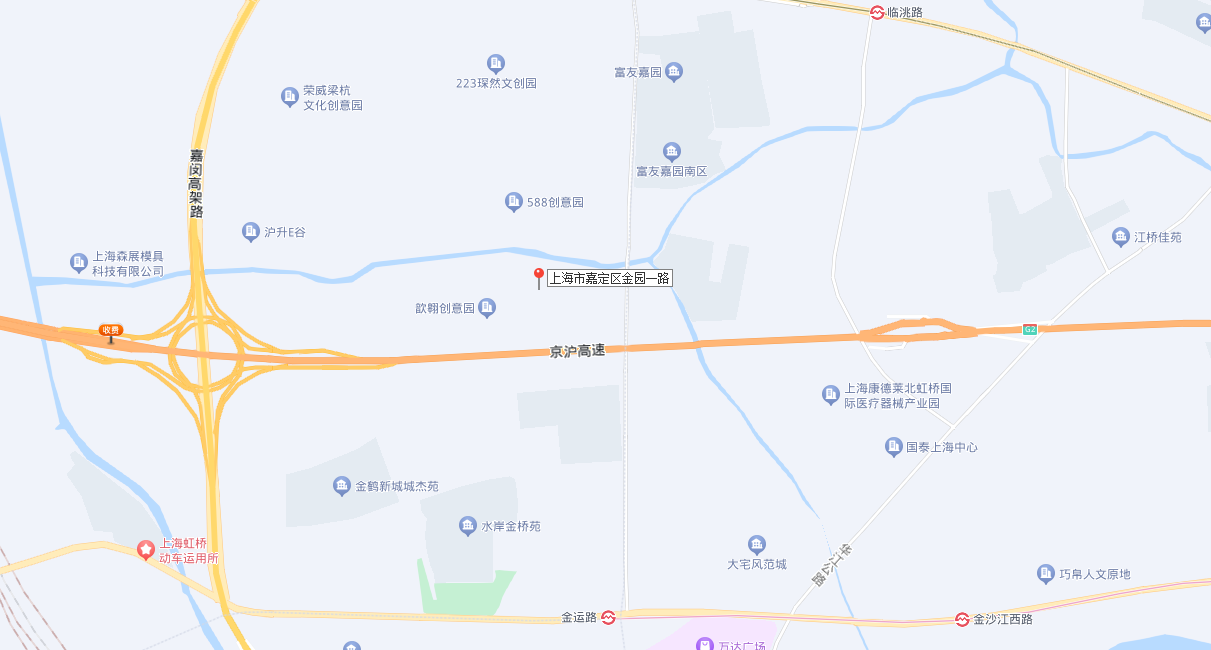Tap the 金运路 metro station icon

(x=608, y=618)
